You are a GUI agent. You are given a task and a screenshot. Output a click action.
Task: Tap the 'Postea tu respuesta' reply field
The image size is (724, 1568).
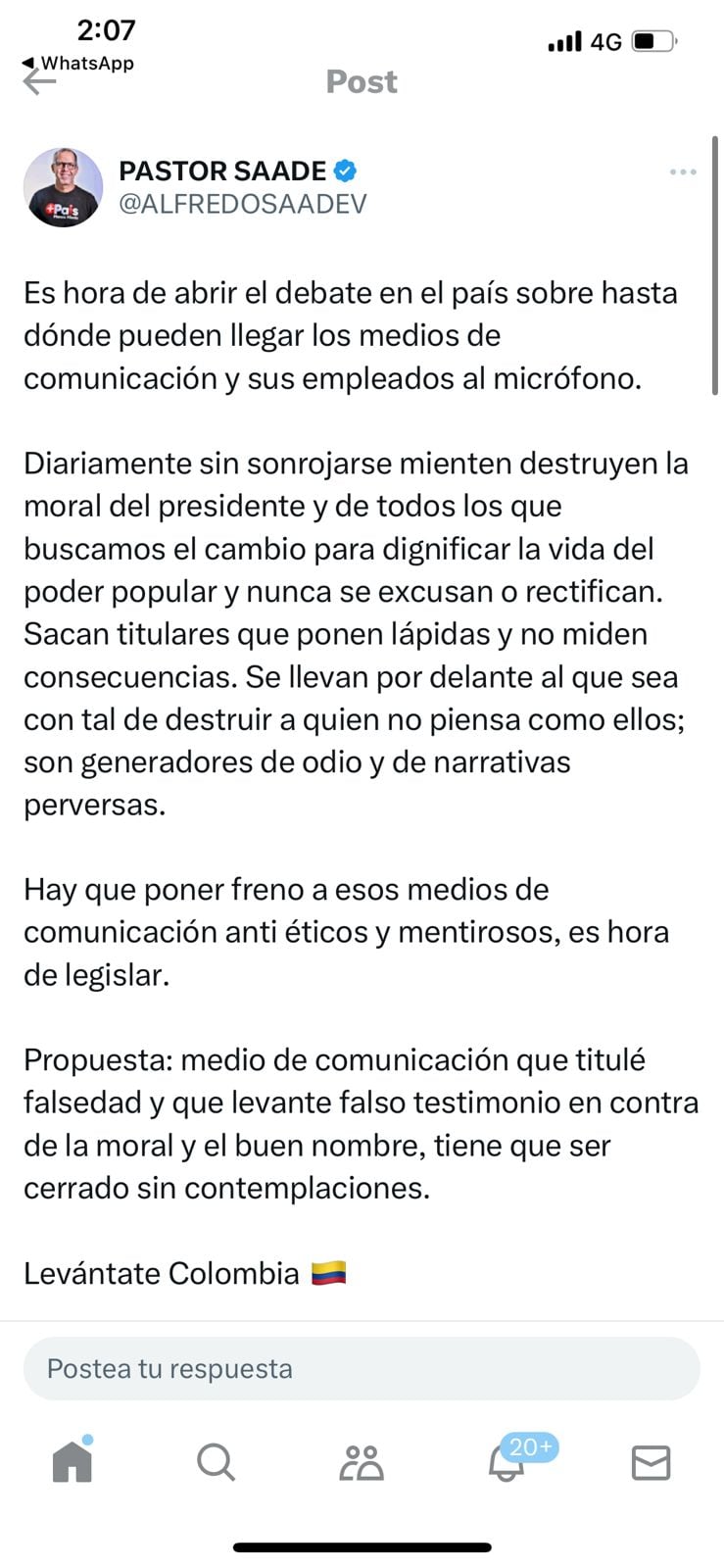[x=362, y=1368]
